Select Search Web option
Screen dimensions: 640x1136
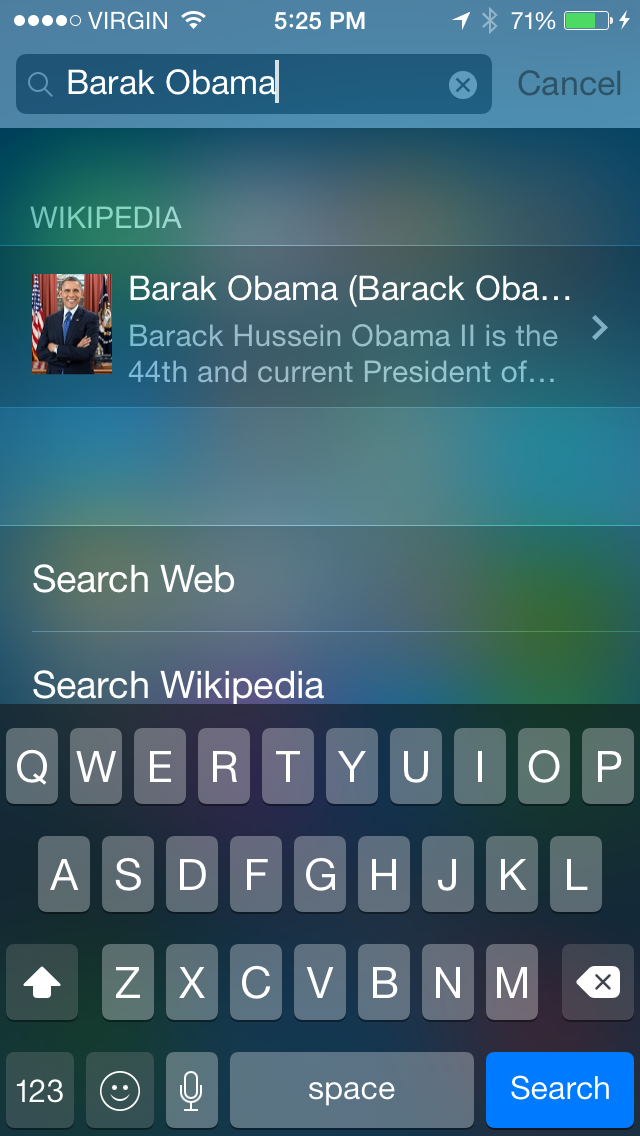pyautogui.click(x=320, y=579)
